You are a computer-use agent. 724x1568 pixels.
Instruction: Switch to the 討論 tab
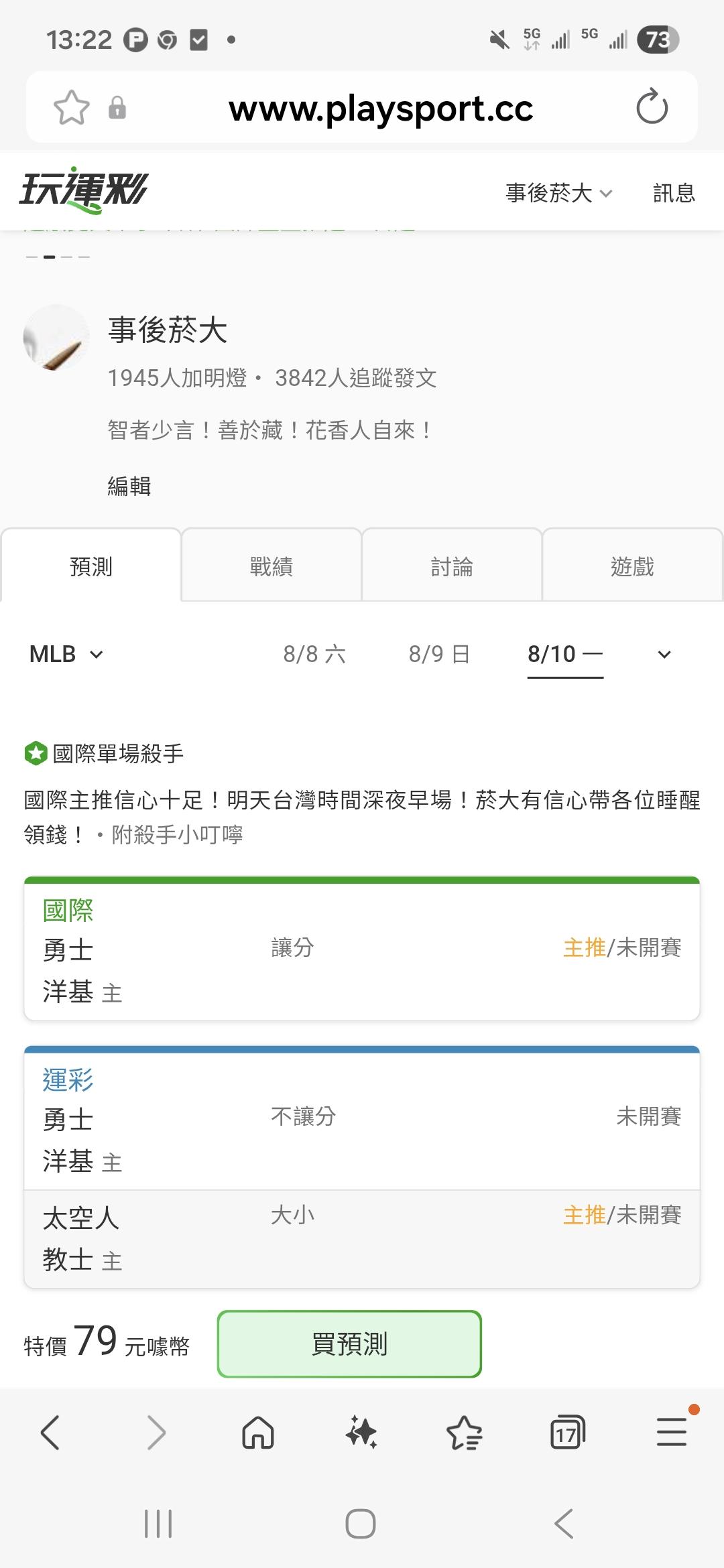pos(452,566)
